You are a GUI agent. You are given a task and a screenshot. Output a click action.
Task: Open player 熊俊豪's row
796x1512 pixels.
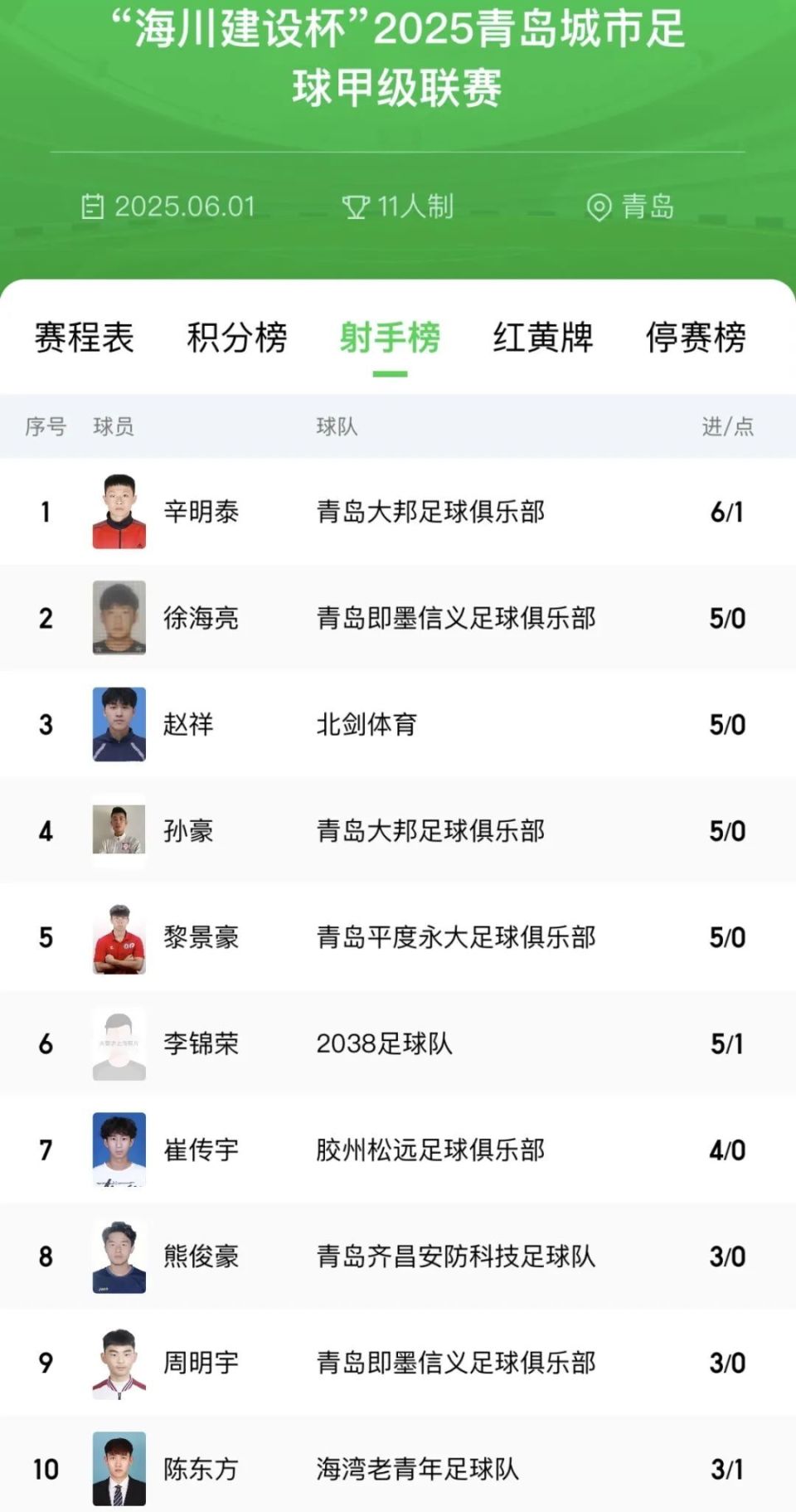point(398,1256)
